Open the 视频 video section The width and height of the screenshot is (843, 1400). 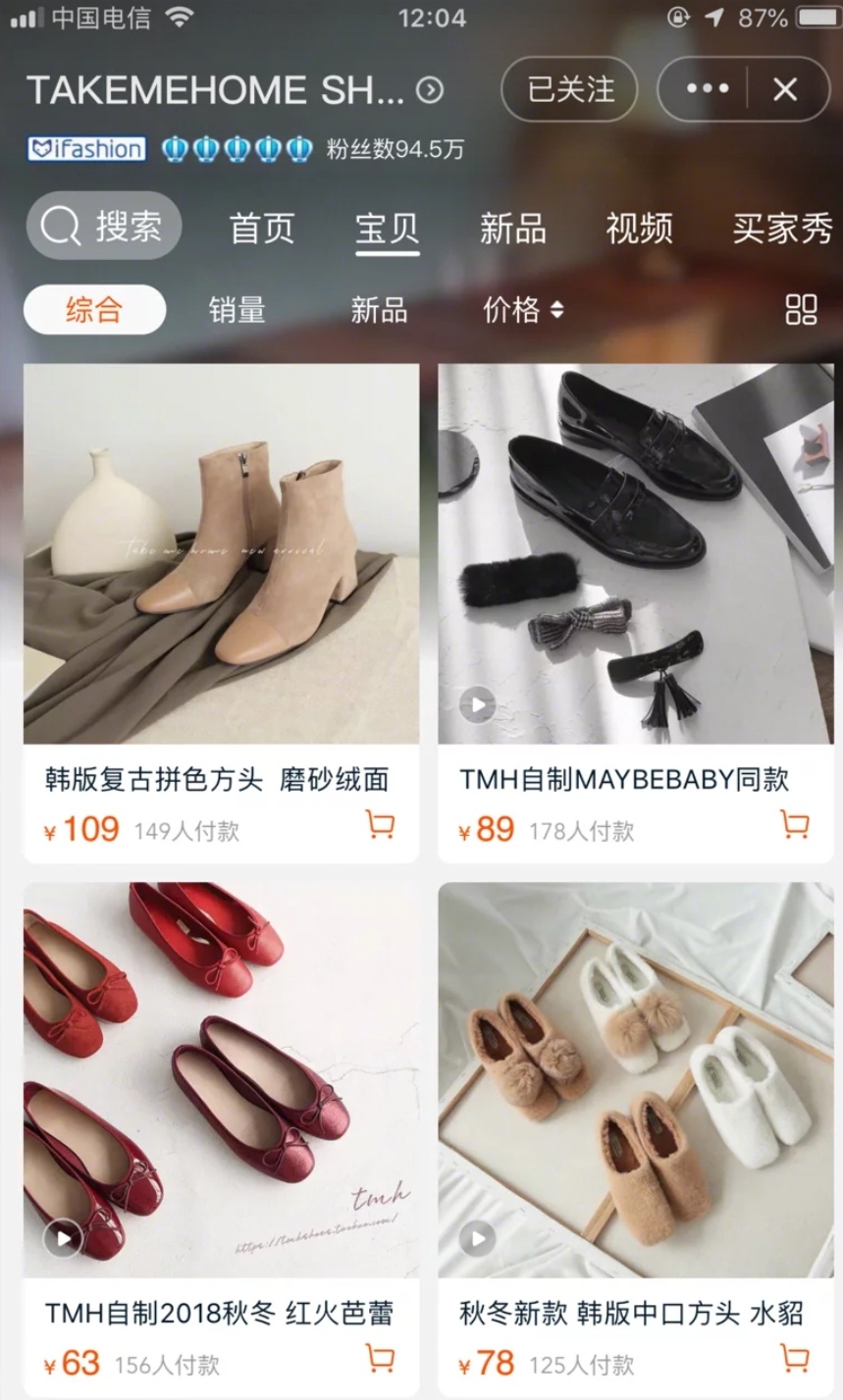click(640, 227)
